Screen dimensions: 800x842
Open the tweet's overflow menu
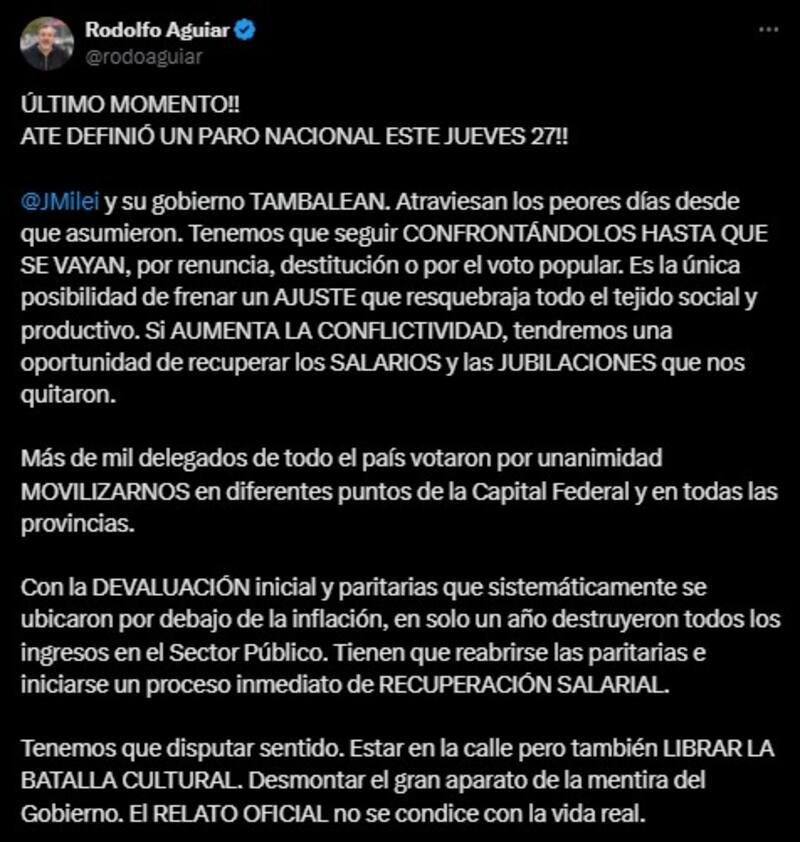[768, 30]
